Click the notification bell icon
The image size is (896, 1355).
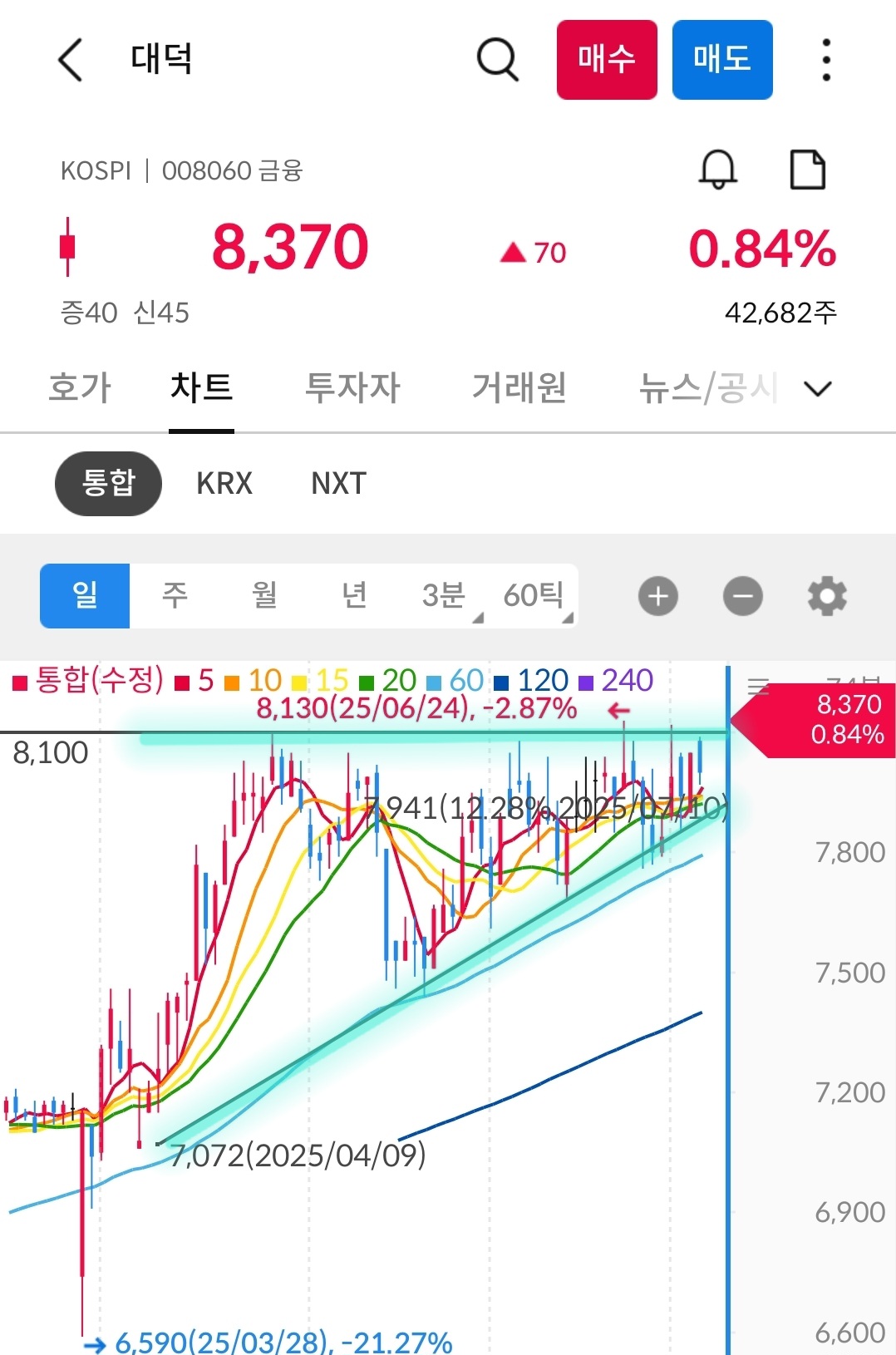pyautogui.click(x=718, y=170)
